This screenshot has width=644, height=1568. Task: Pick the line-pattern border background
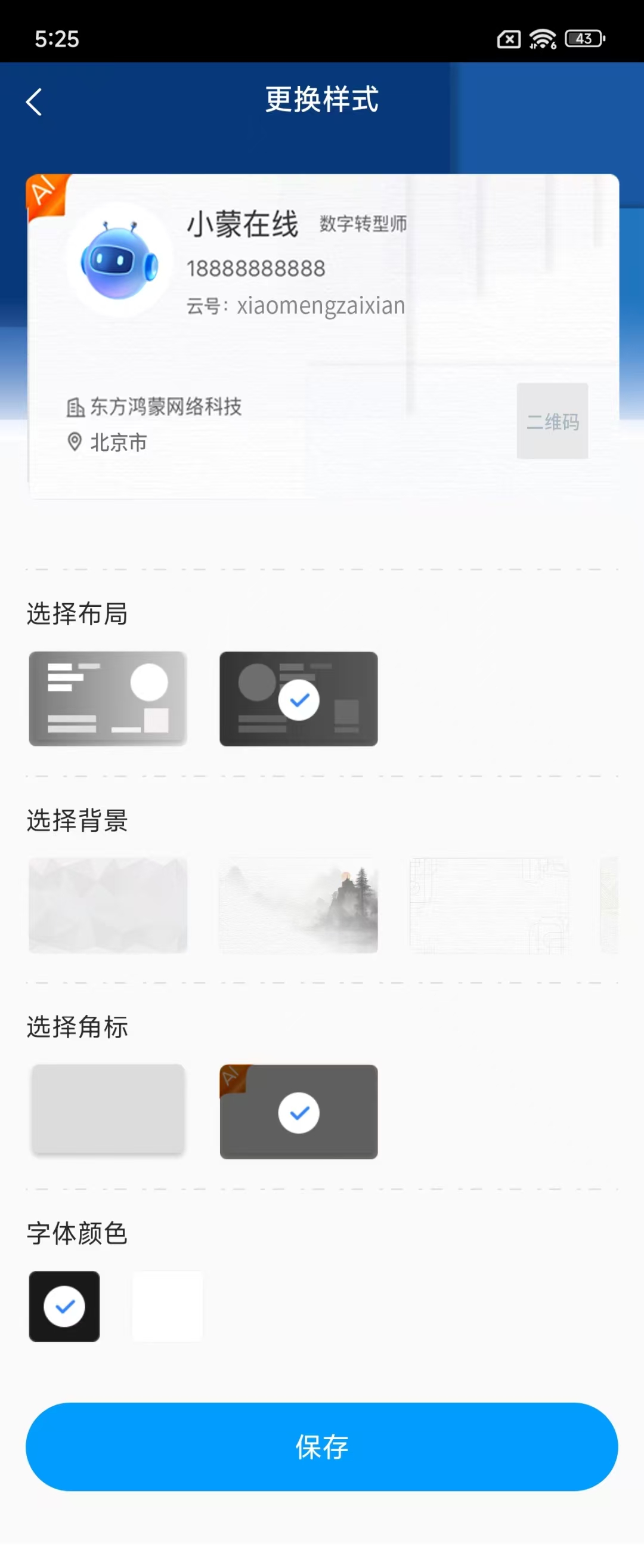pos(489,905)
